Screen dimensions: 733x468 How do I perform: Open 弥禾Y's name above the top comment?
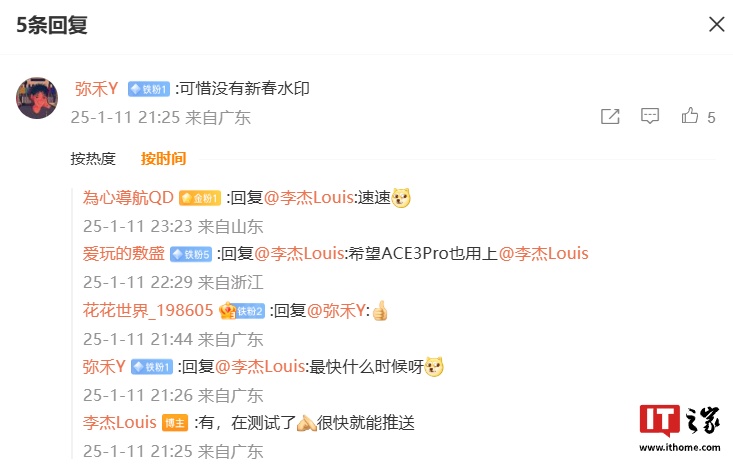pos(97,88)
